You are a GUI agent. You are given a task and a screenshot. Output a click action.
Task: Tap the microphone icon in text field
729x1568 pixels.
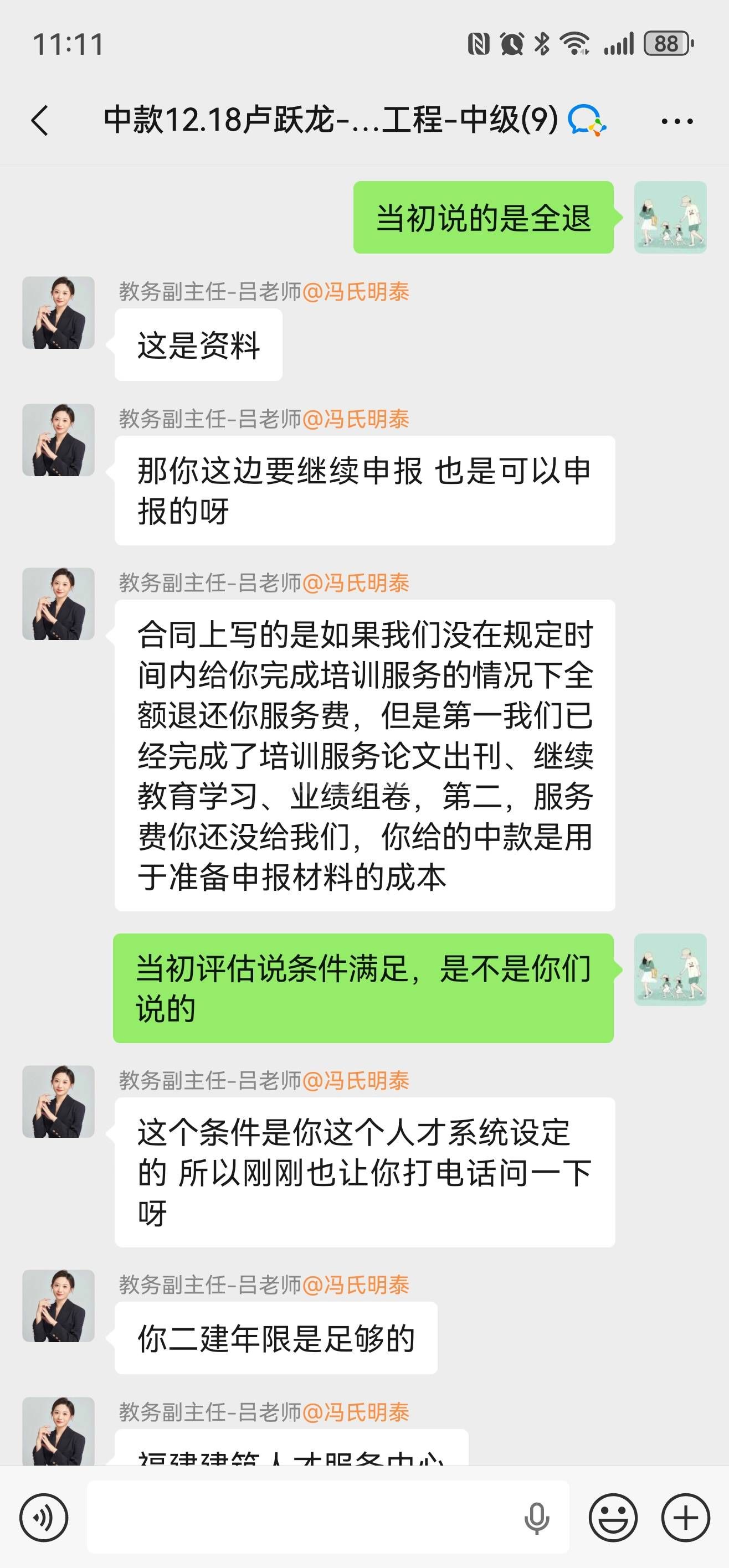tap(536, 1518)
